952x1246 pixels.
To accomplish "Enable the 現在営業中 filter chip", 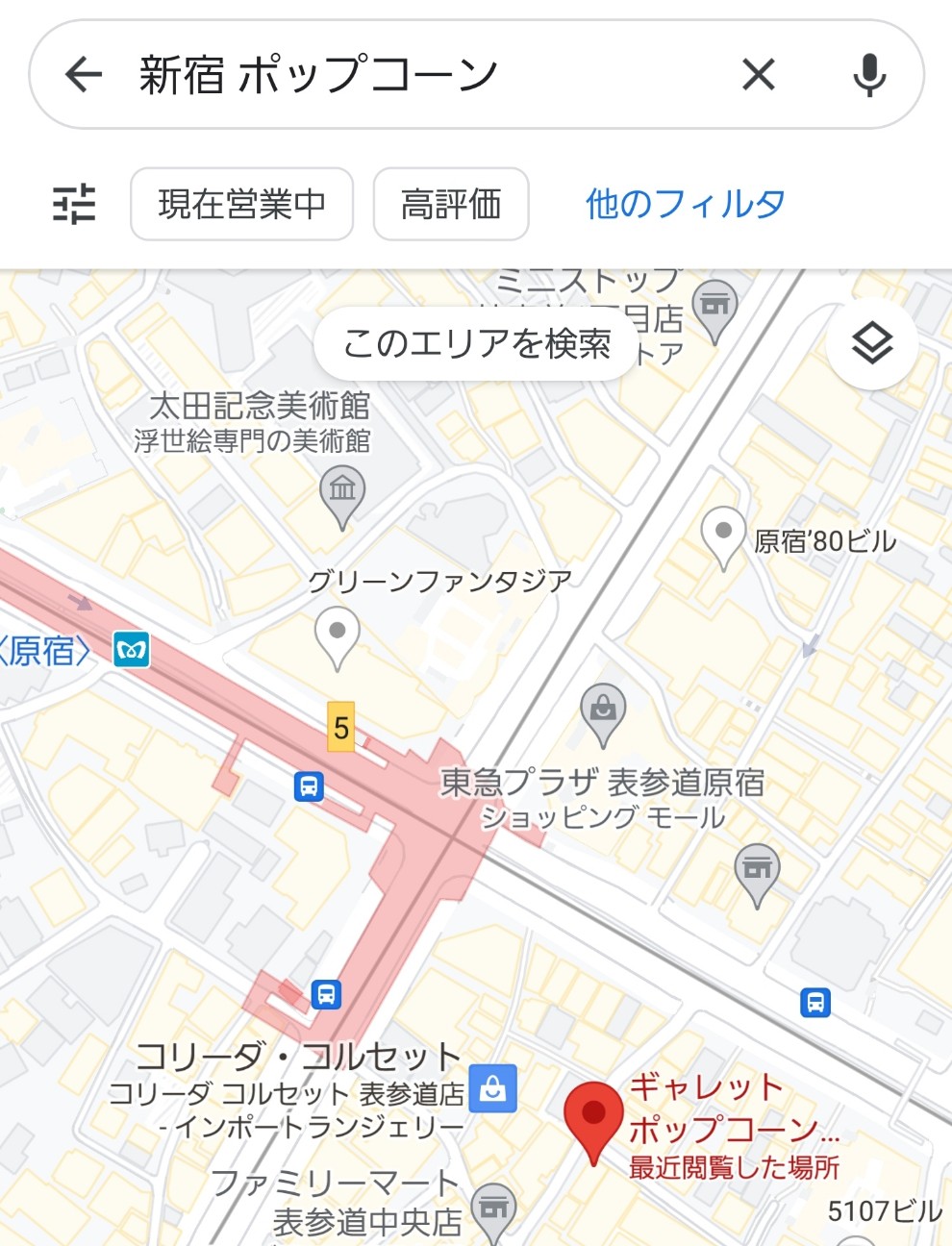I will [240, 204].
